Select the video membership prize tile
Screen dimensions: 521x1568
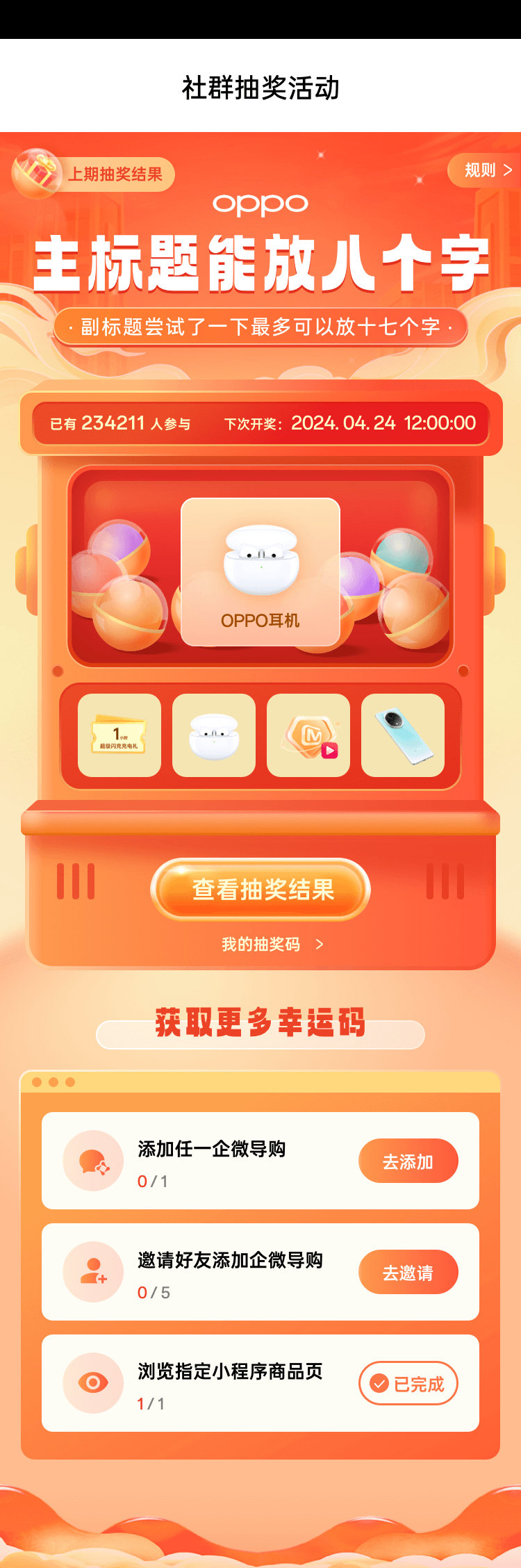point(308,735)
